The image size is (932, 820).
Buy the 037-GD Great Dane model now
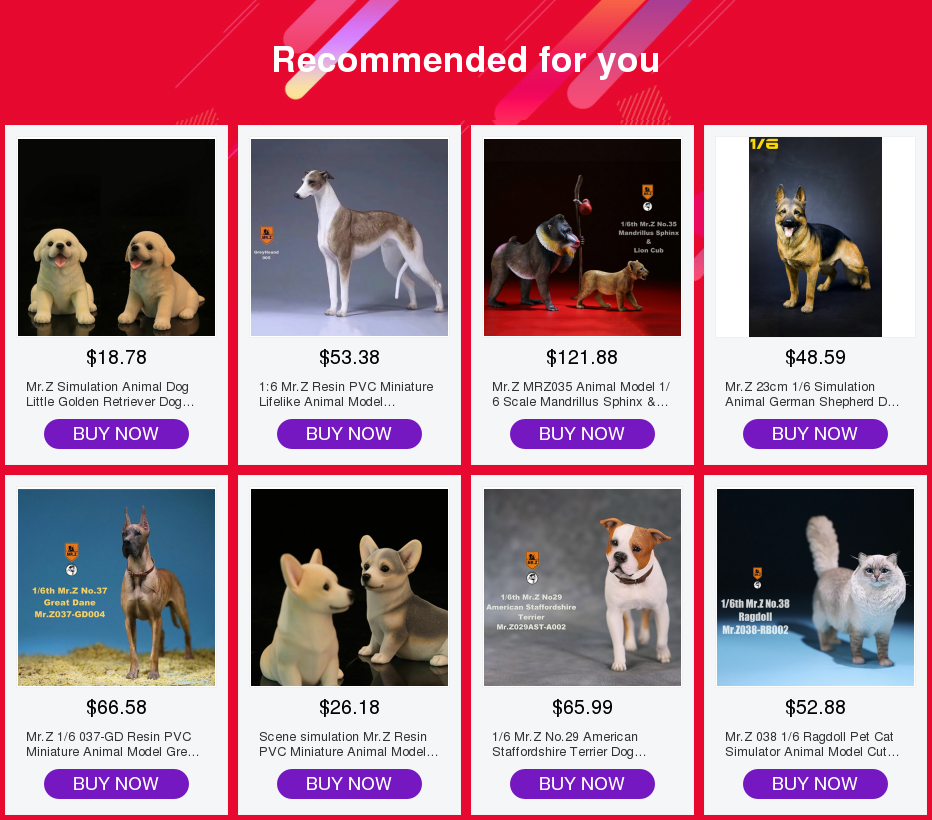click(116, 784)
